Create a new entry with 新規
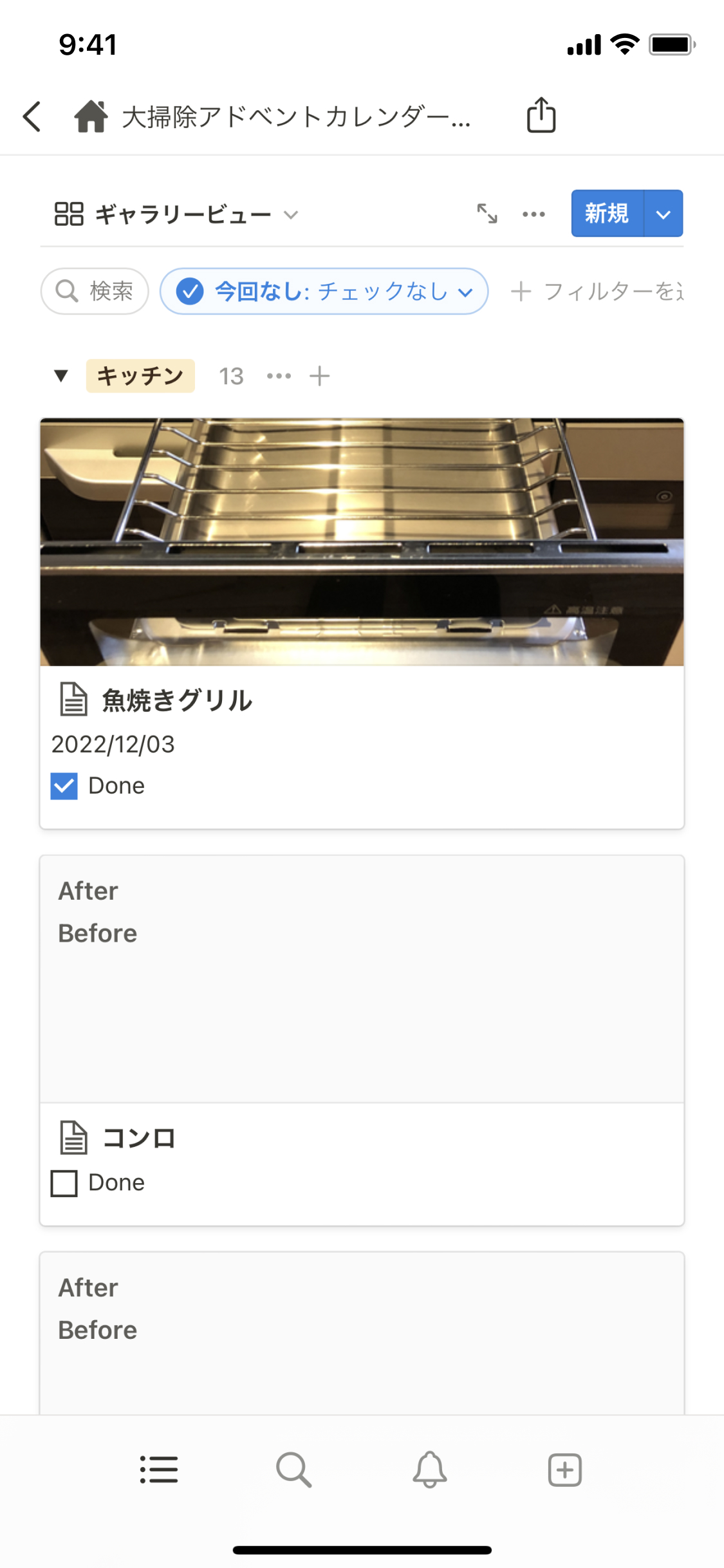This screenshot has height=1568, width=724. (x=606, y=214)
